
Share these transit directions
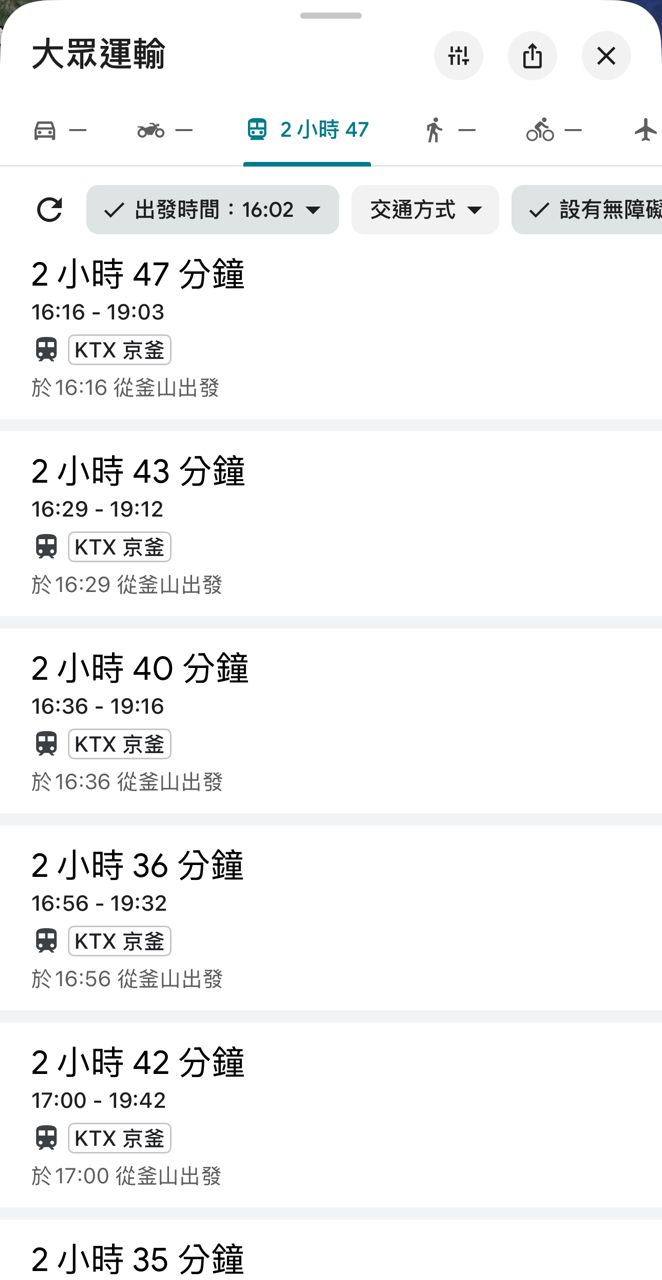pos(532,56)
